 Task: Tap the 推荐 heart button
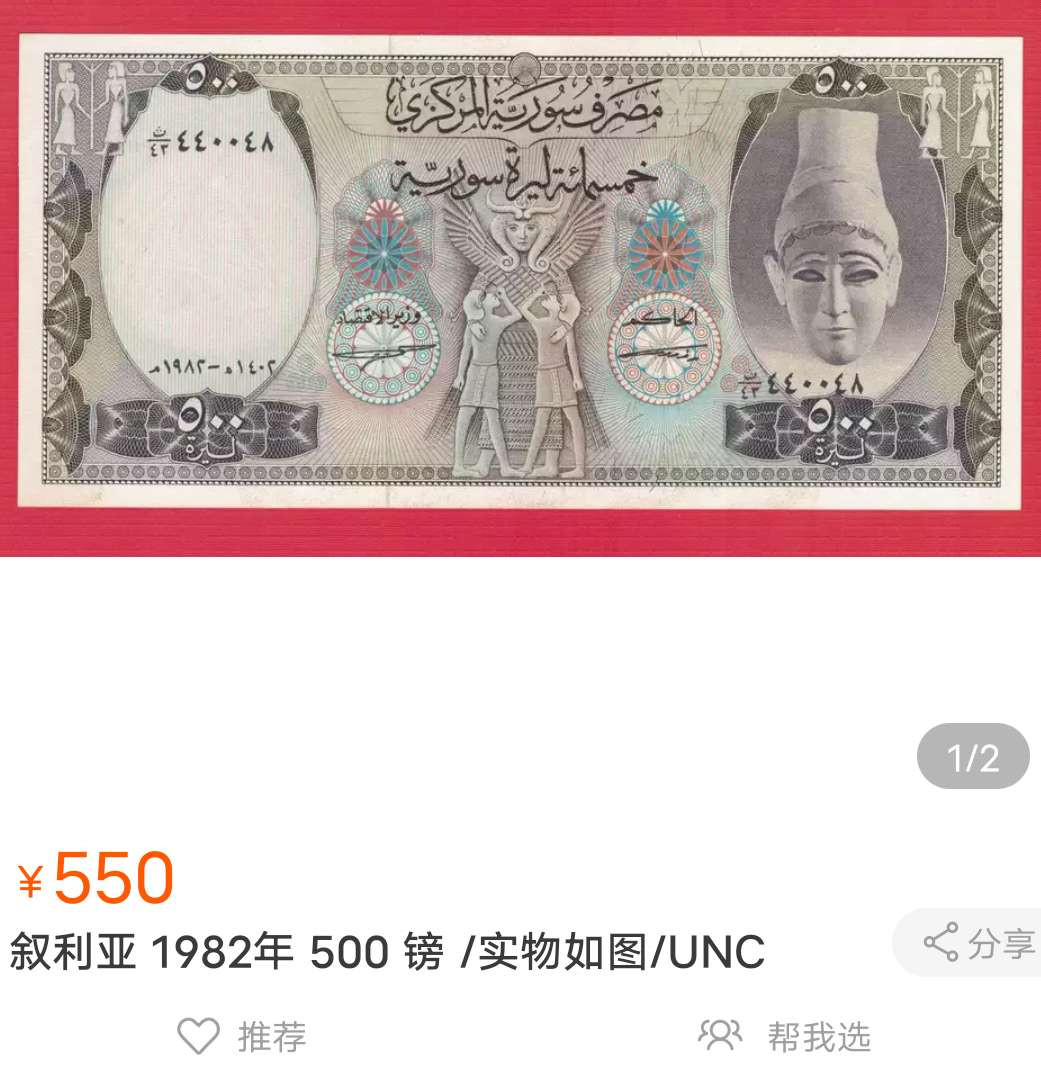point(243,1036)
